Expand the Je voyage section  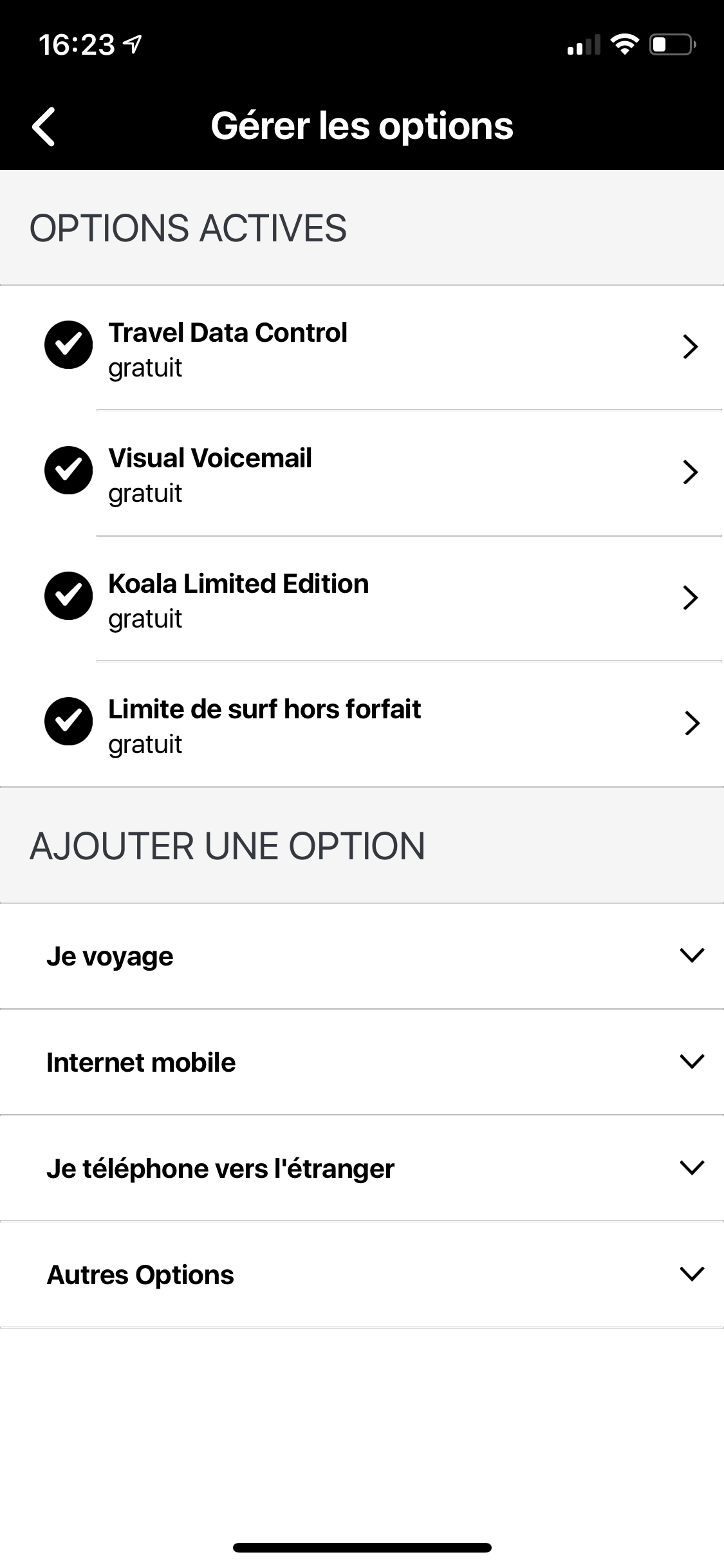point(362,956)
